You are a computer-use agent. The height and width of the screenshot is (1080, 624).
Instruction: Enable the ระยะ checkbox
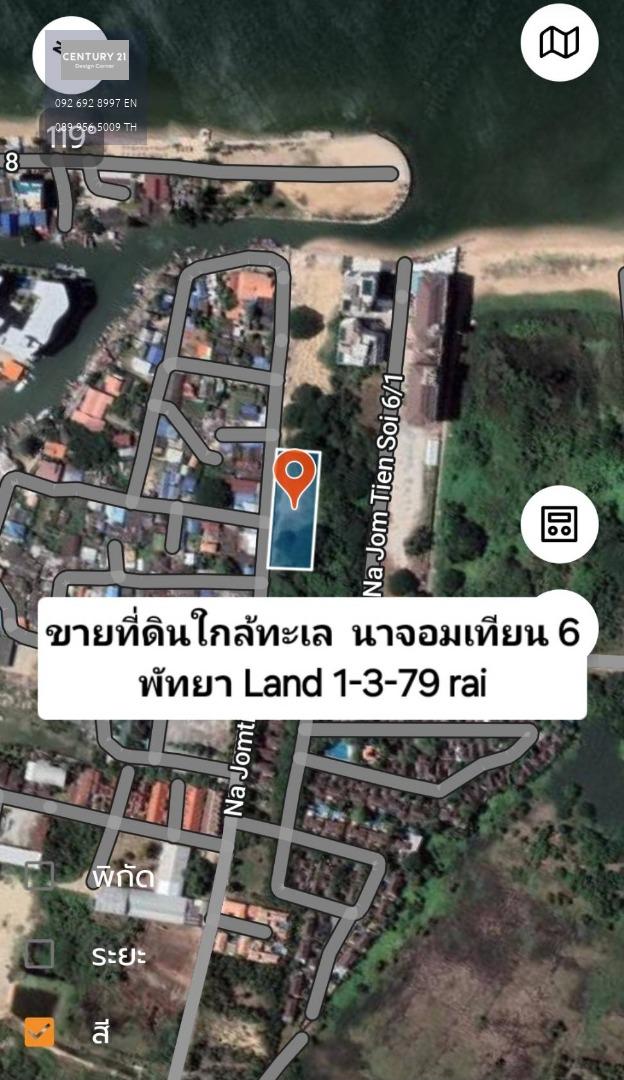click(x=39, y=954)
